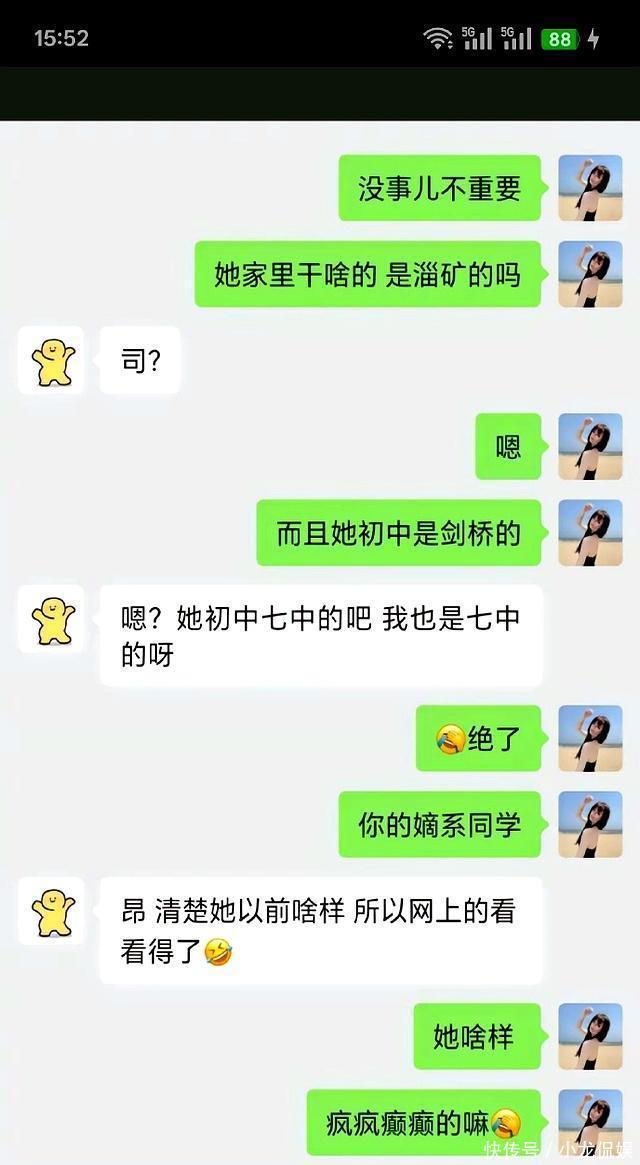Open sender's avatar beside "没事儿不重要"
This screenshot has width=640, height=1165.
pyautogui.click(x=590, y=188)
